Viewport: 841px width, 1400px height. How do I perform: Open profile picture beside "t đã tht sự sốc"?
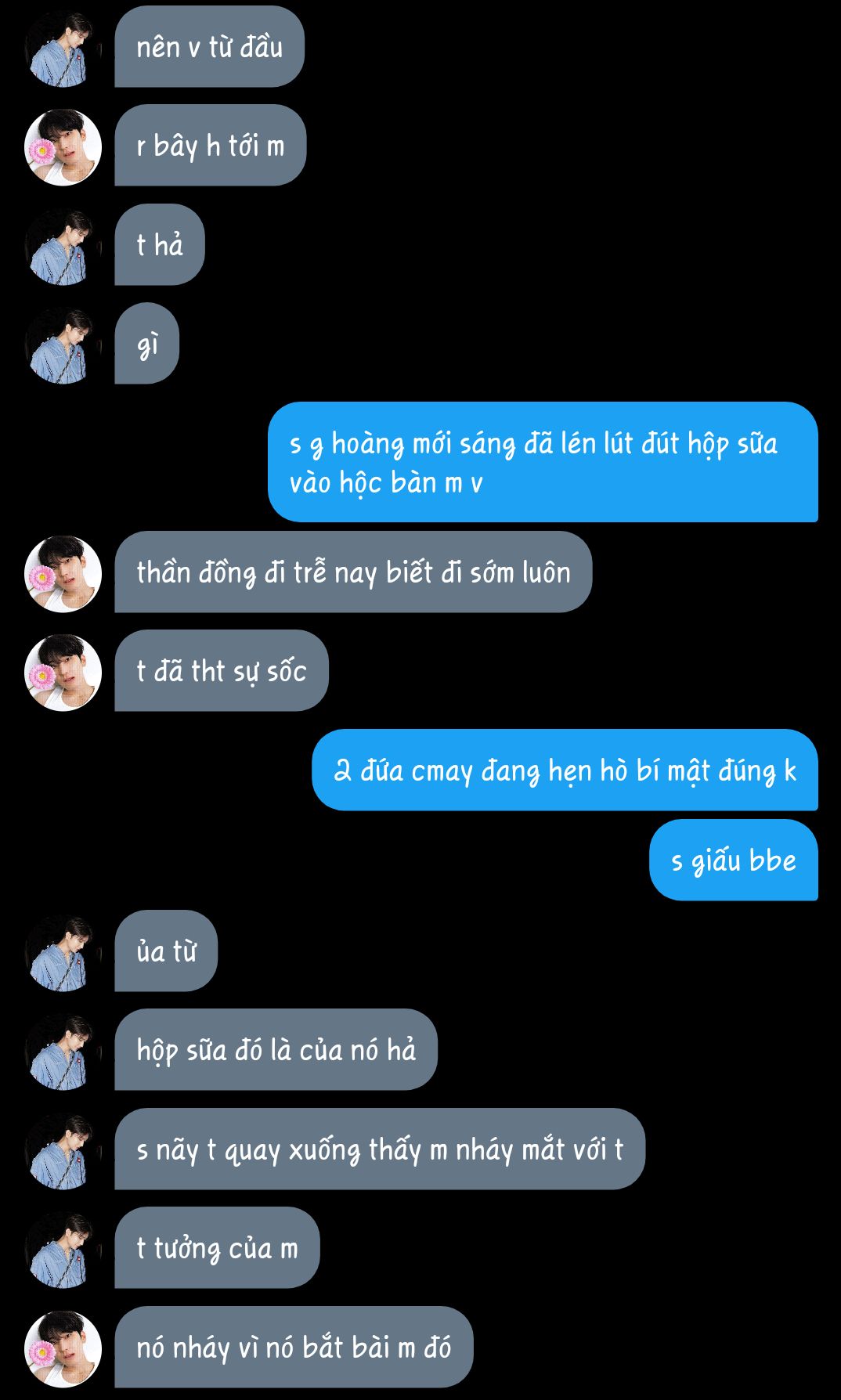[63, 673]
